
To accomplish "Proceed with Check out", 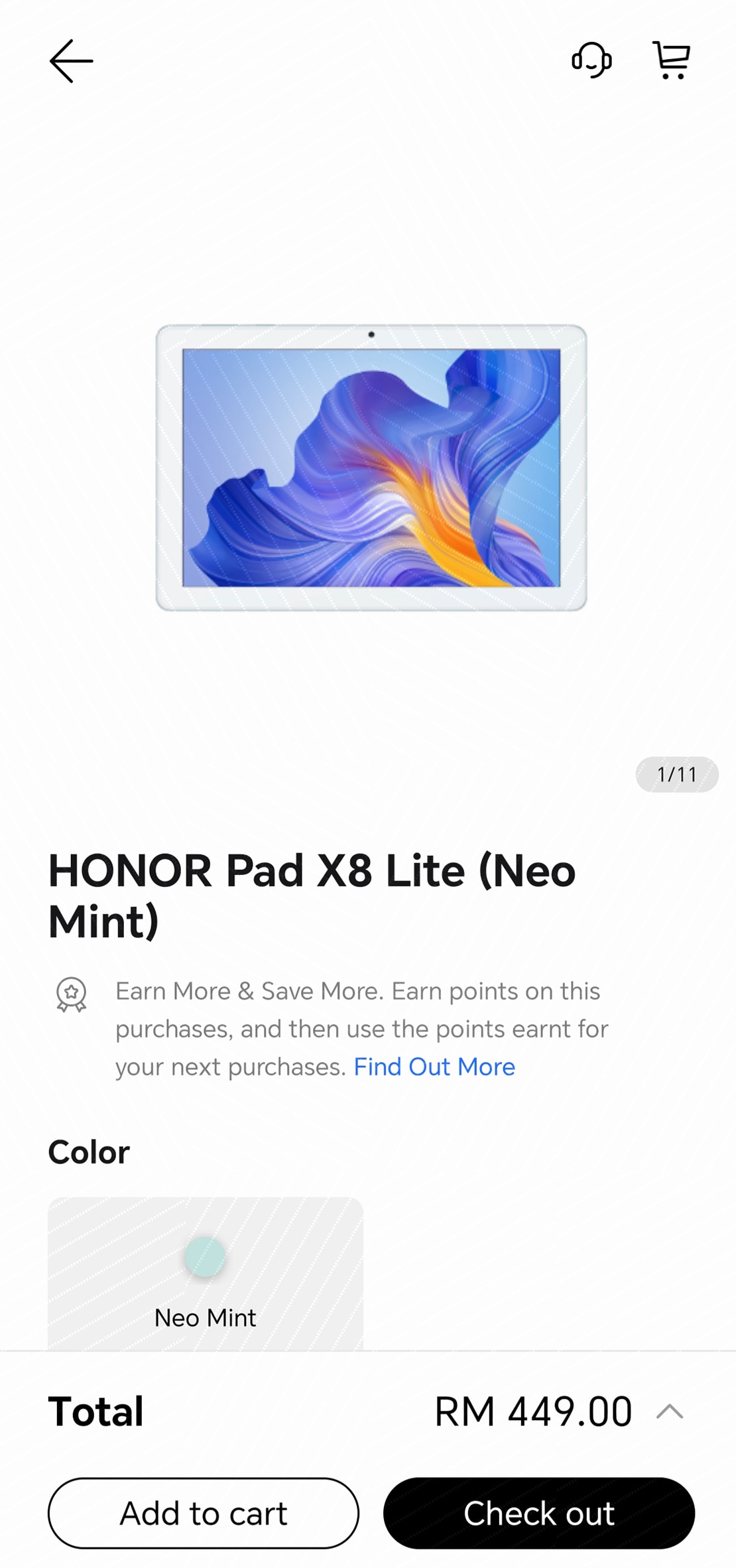I will (538, 1513).
